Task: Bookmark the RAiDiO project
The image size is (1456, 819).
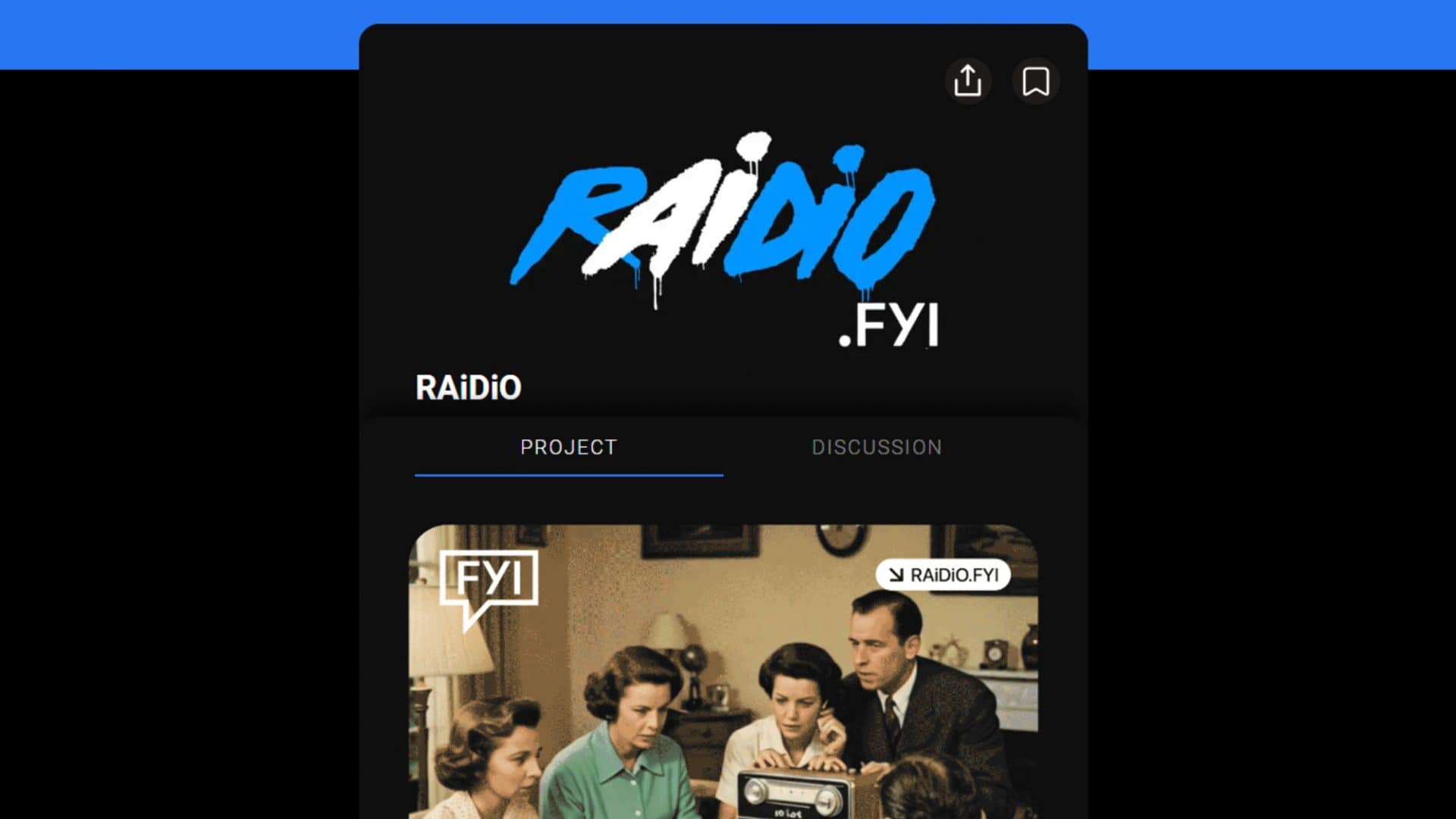Action: (1036, 81)
